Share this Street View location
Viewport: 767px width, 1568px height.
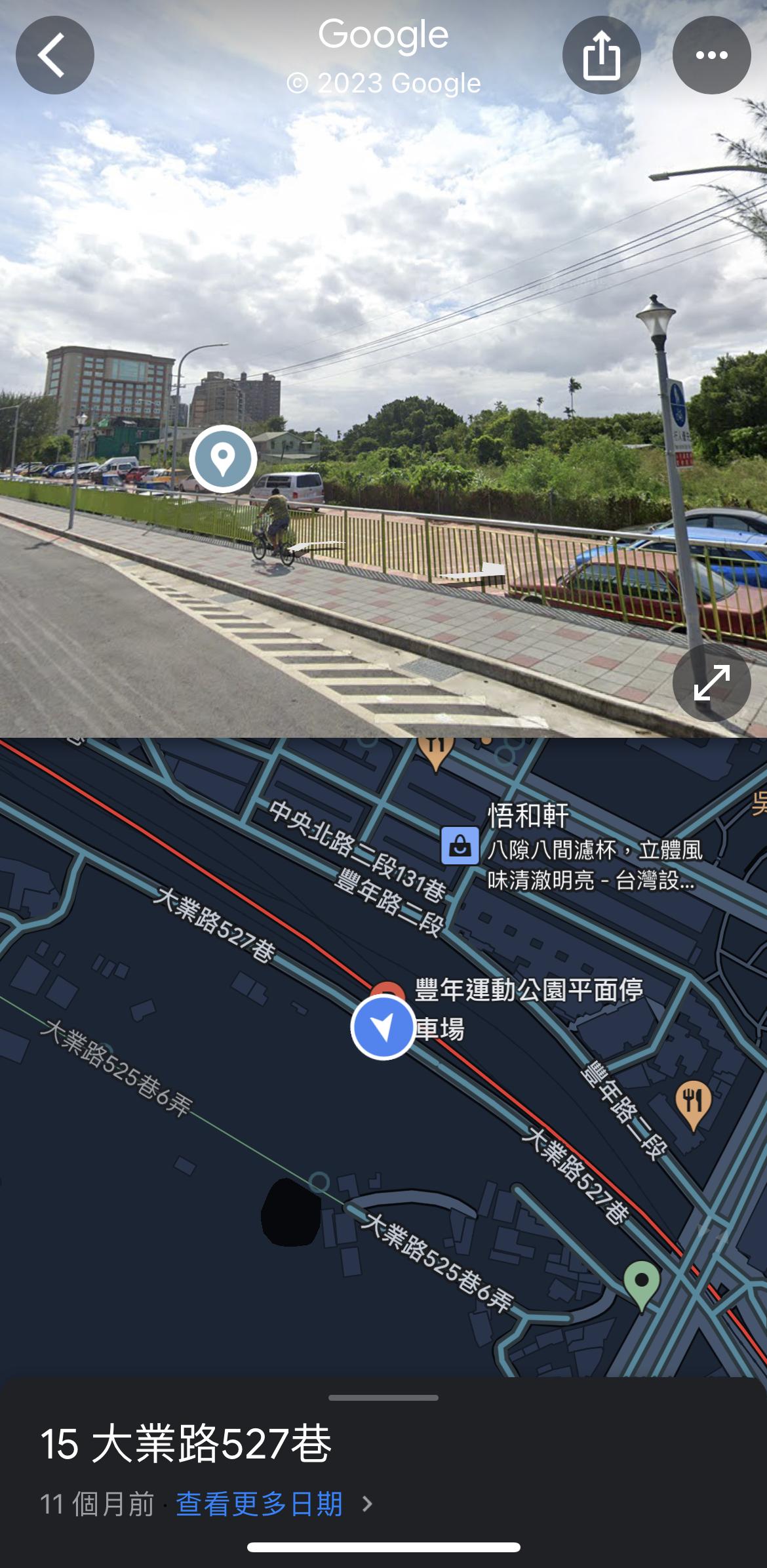pyautogui.click(x=601, y=55)
